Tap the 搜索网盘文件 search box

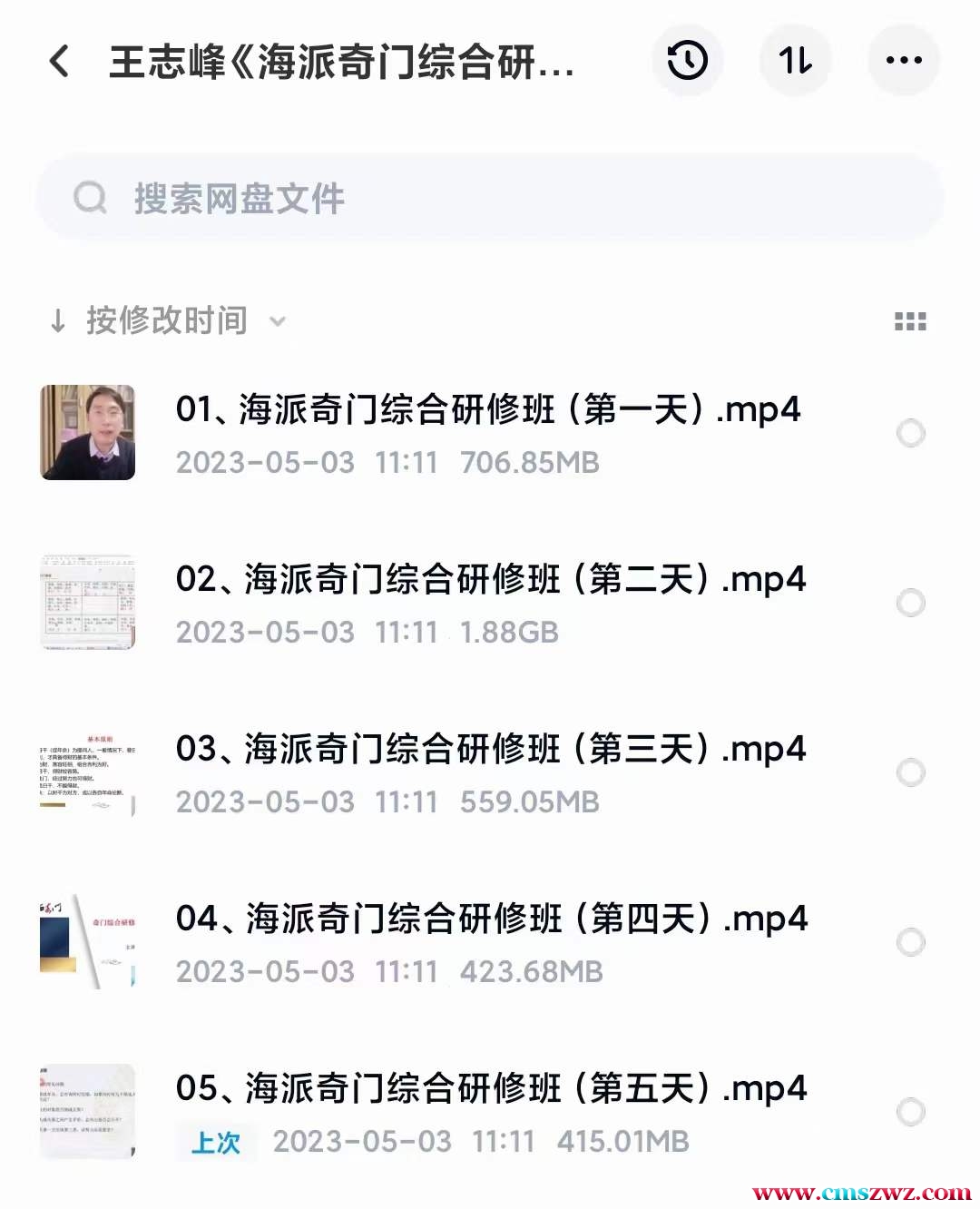pos(490,198)
